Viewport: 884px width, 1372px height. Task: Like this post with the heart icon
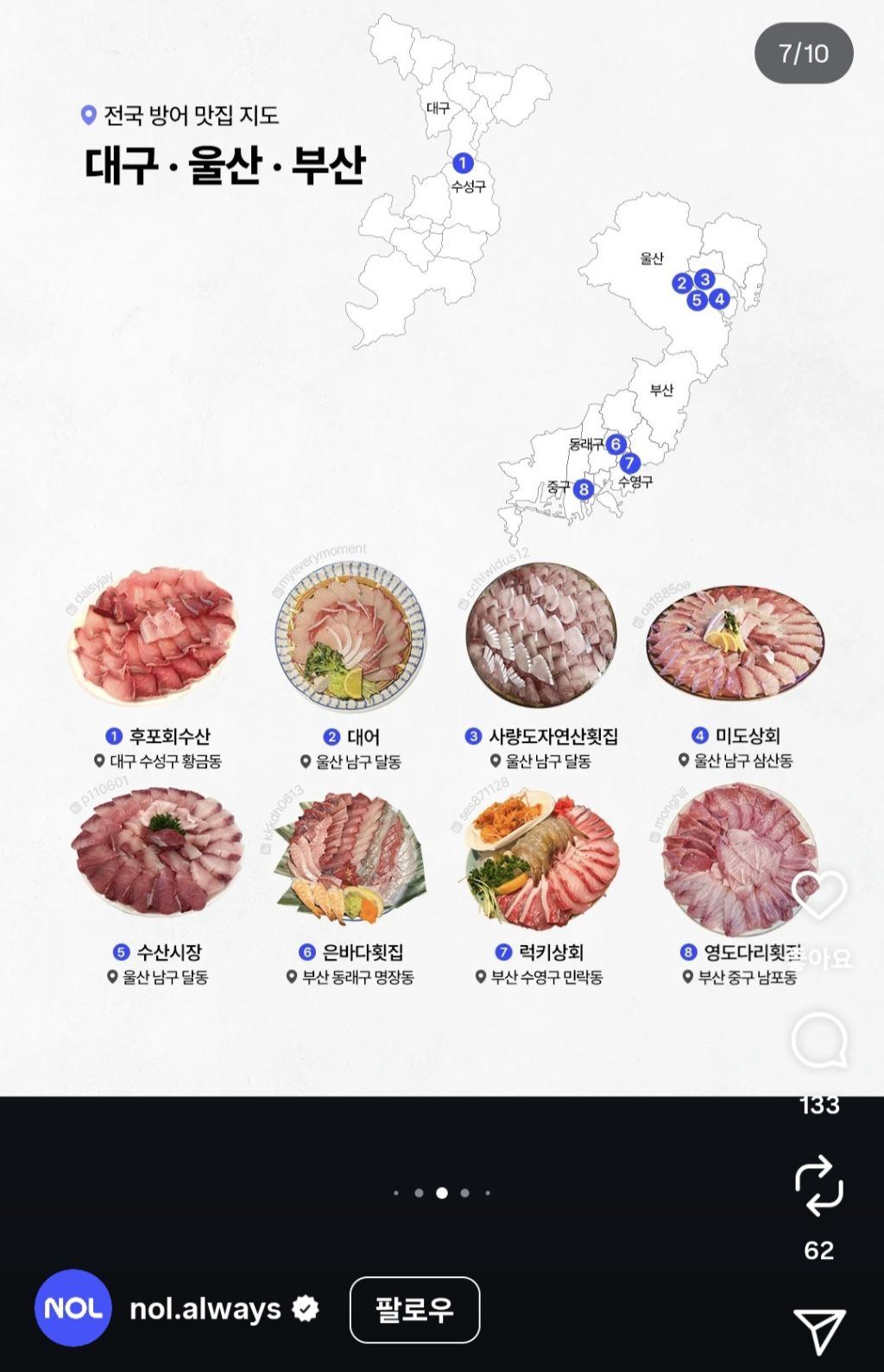pyautogui.click(x=818, y=895)
